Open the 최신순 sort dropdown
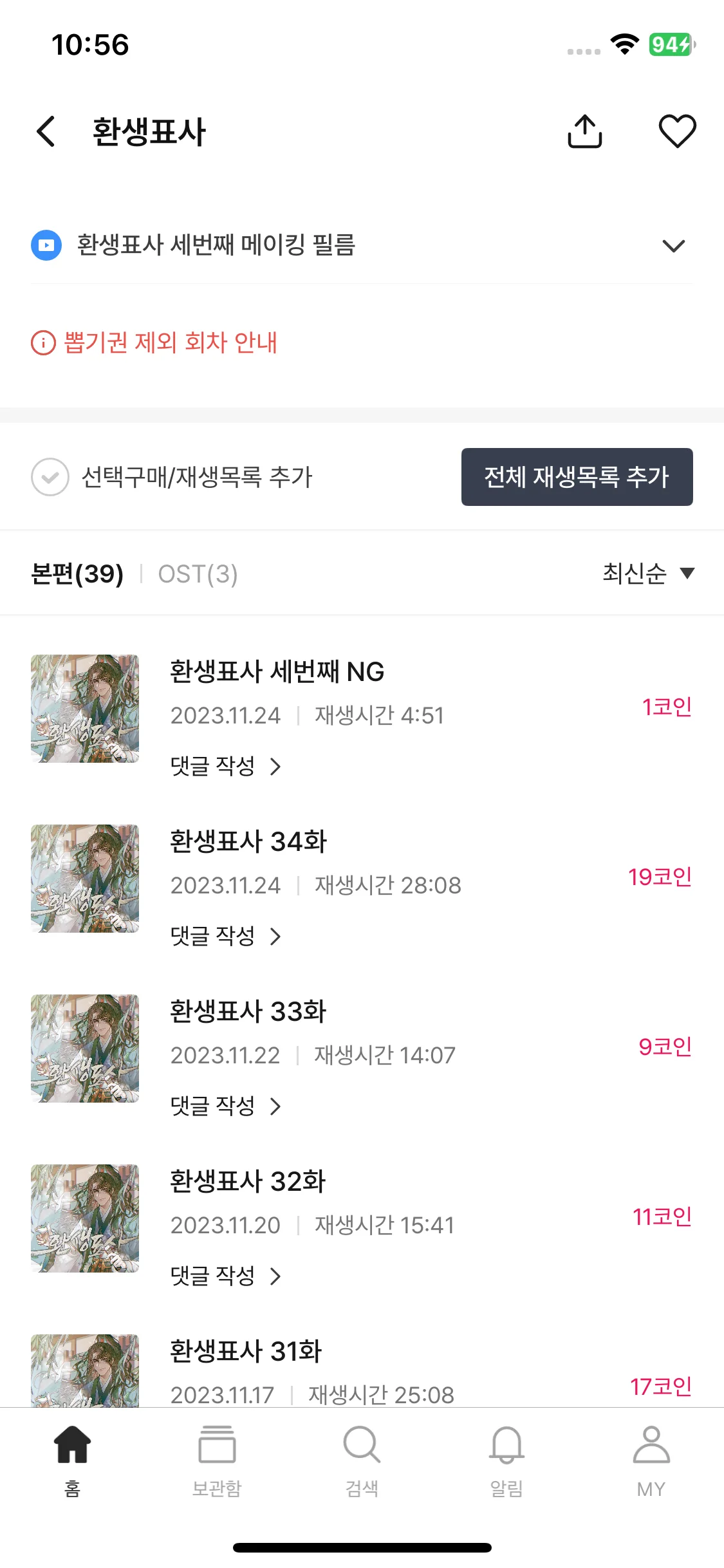Image resolution: width=724 pixels, height=1568 pixels. tap(647, 573)
